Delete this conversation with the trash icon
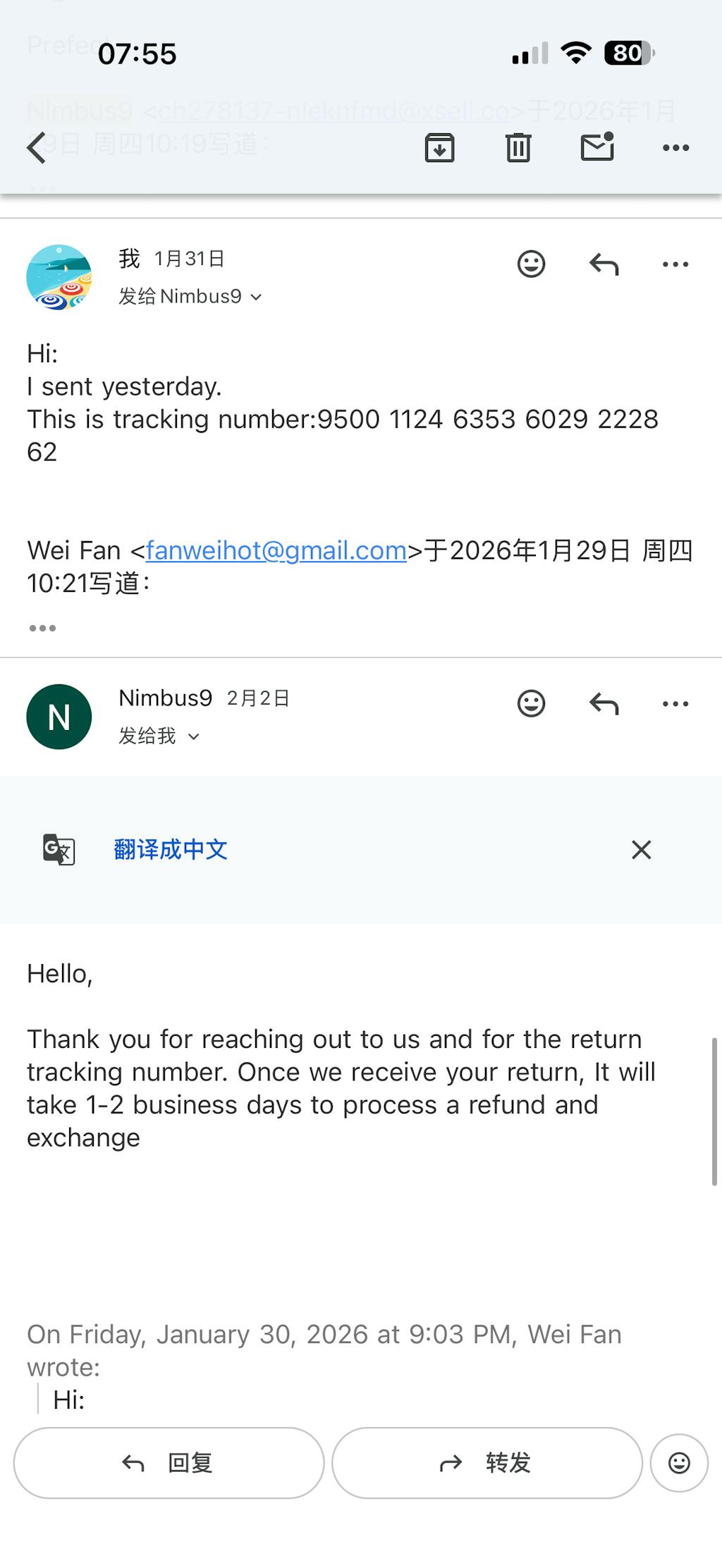Image resolution: width=722 pixels, height=1568 pixels. (x=518, y=148)
